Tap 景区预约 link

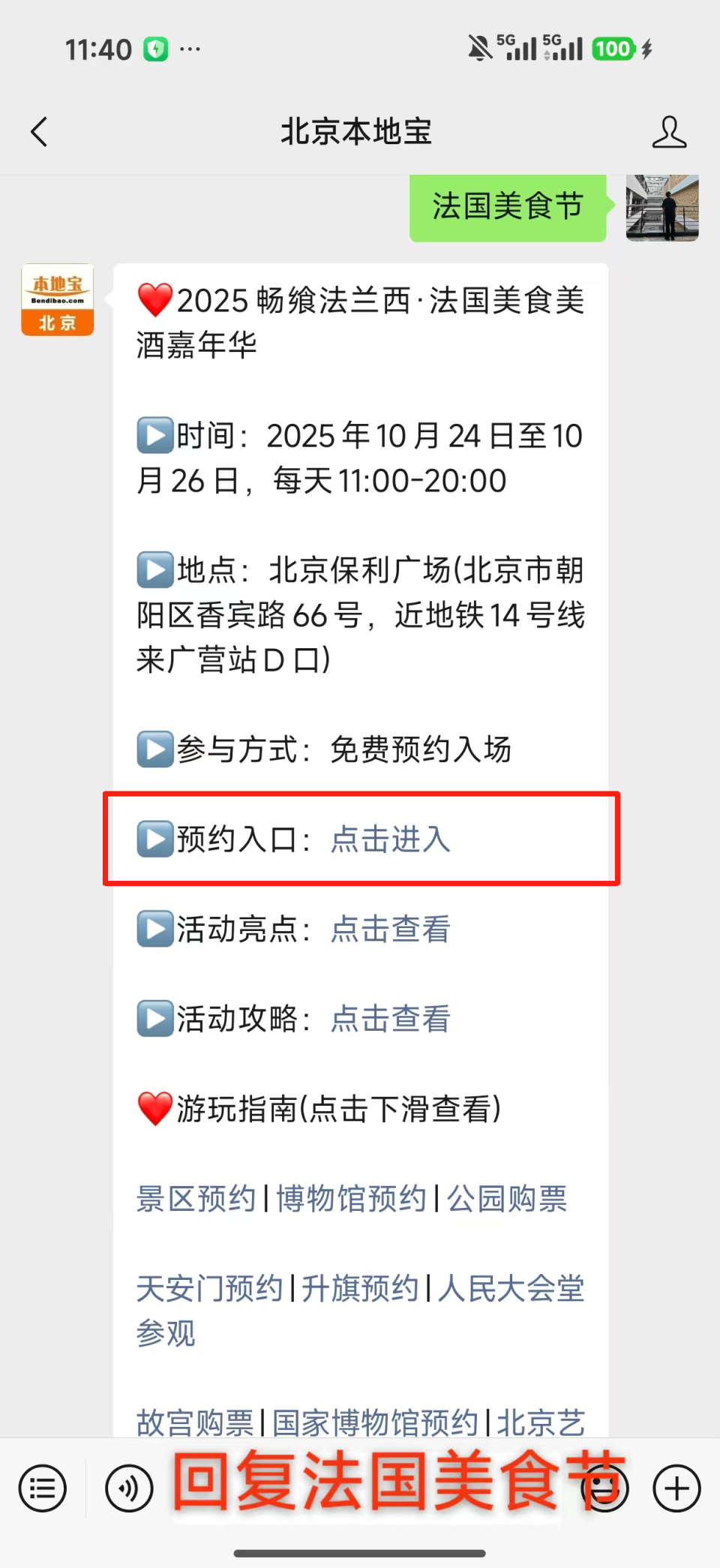pos(196,1199)
